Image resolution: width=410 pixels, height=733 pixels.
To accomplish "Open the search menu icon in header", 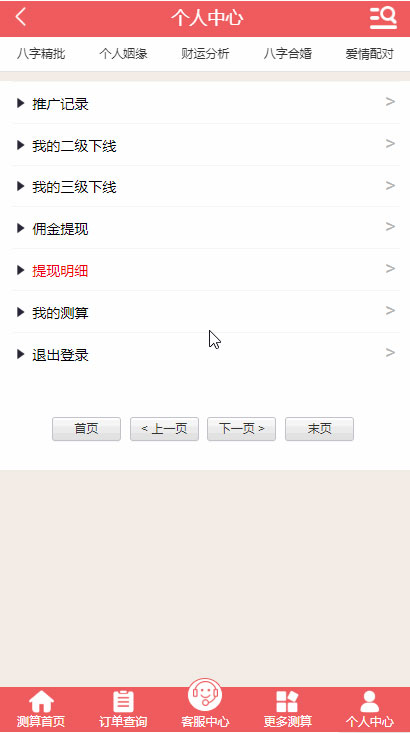I will coord(383,18).
